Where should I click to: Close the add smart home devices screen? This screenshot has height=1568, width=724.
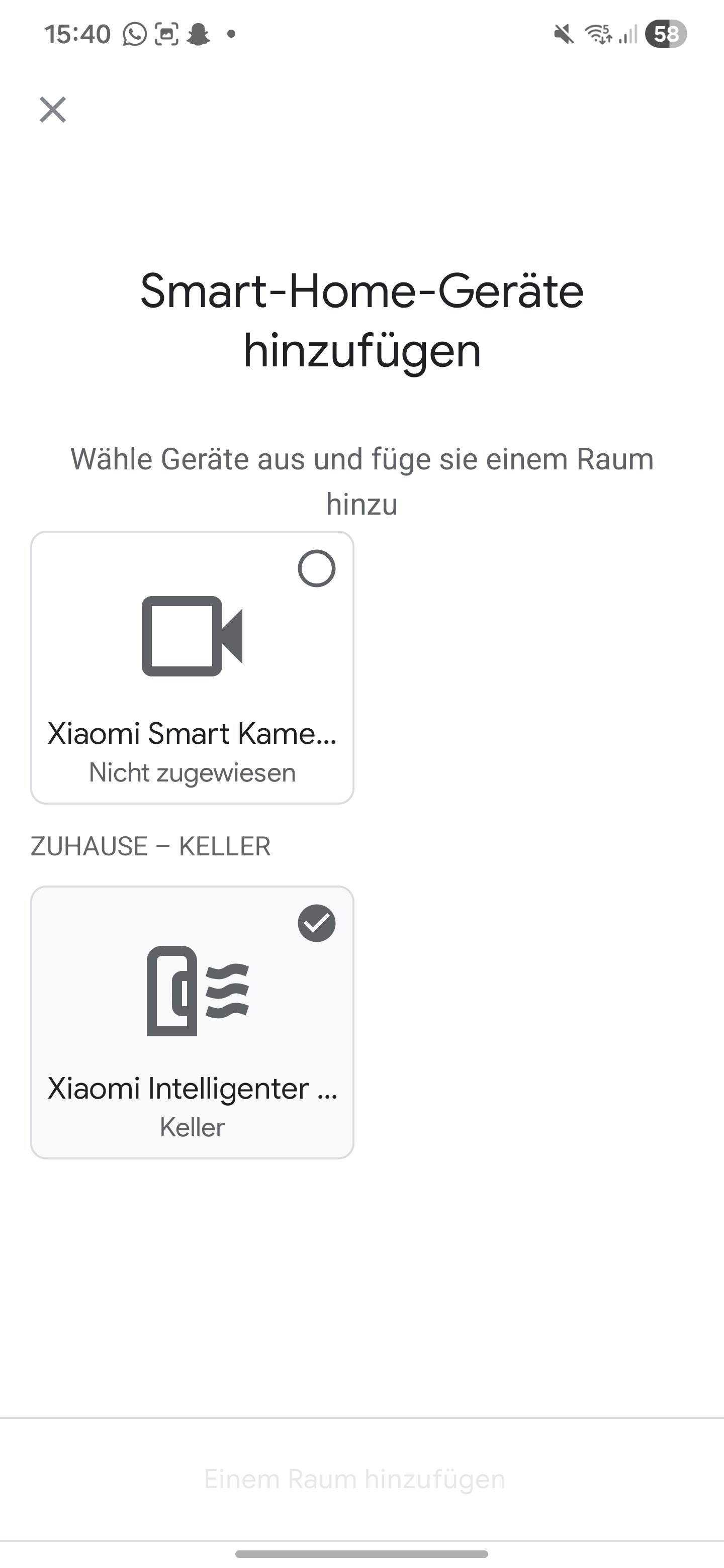coord(53,110)
